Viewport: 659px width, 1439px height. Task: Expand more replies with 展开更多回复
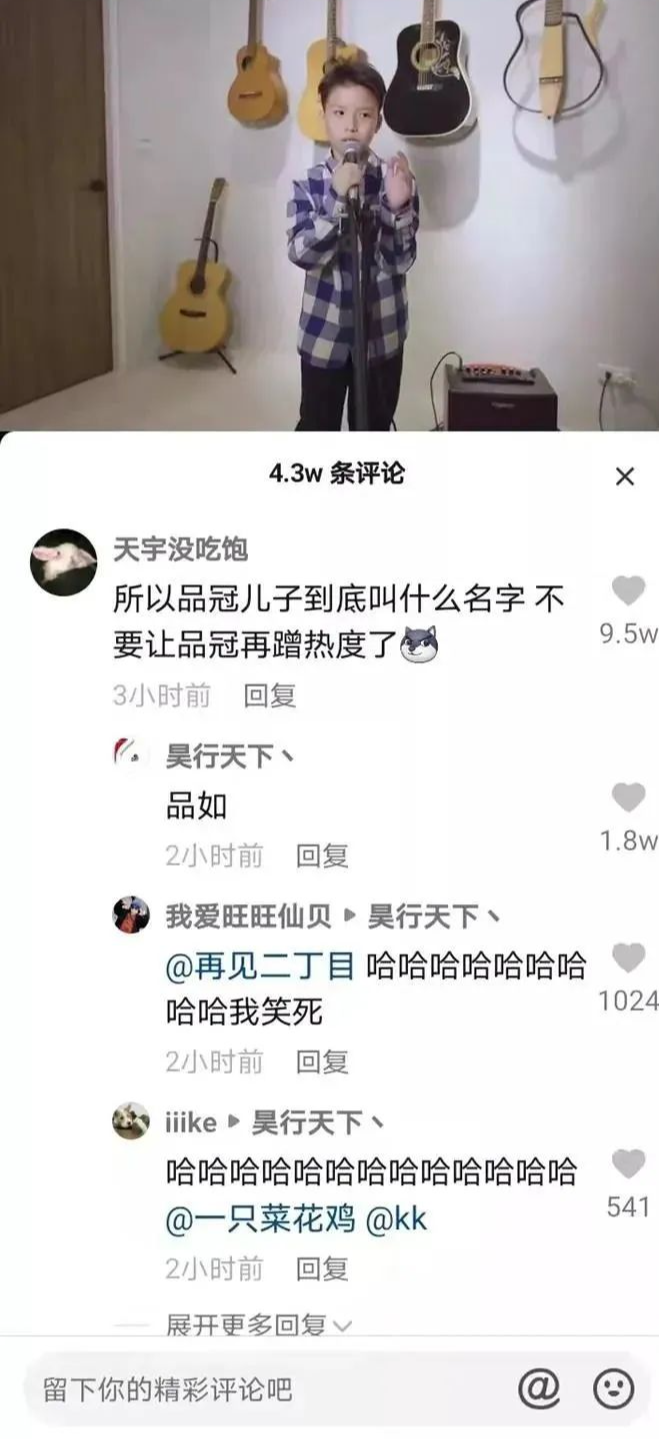(258, 1325)
